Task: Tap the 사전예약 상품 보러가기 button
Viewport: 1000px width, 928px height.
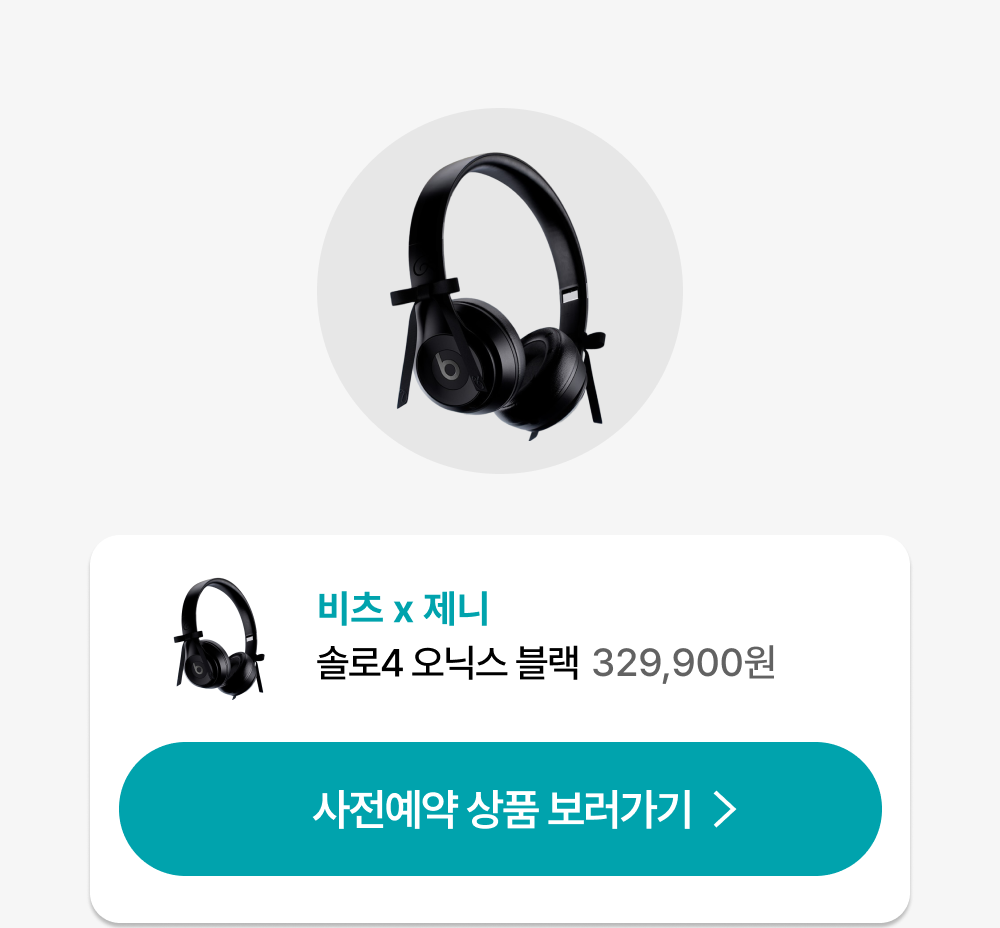Action: click(x=500, y=809)
